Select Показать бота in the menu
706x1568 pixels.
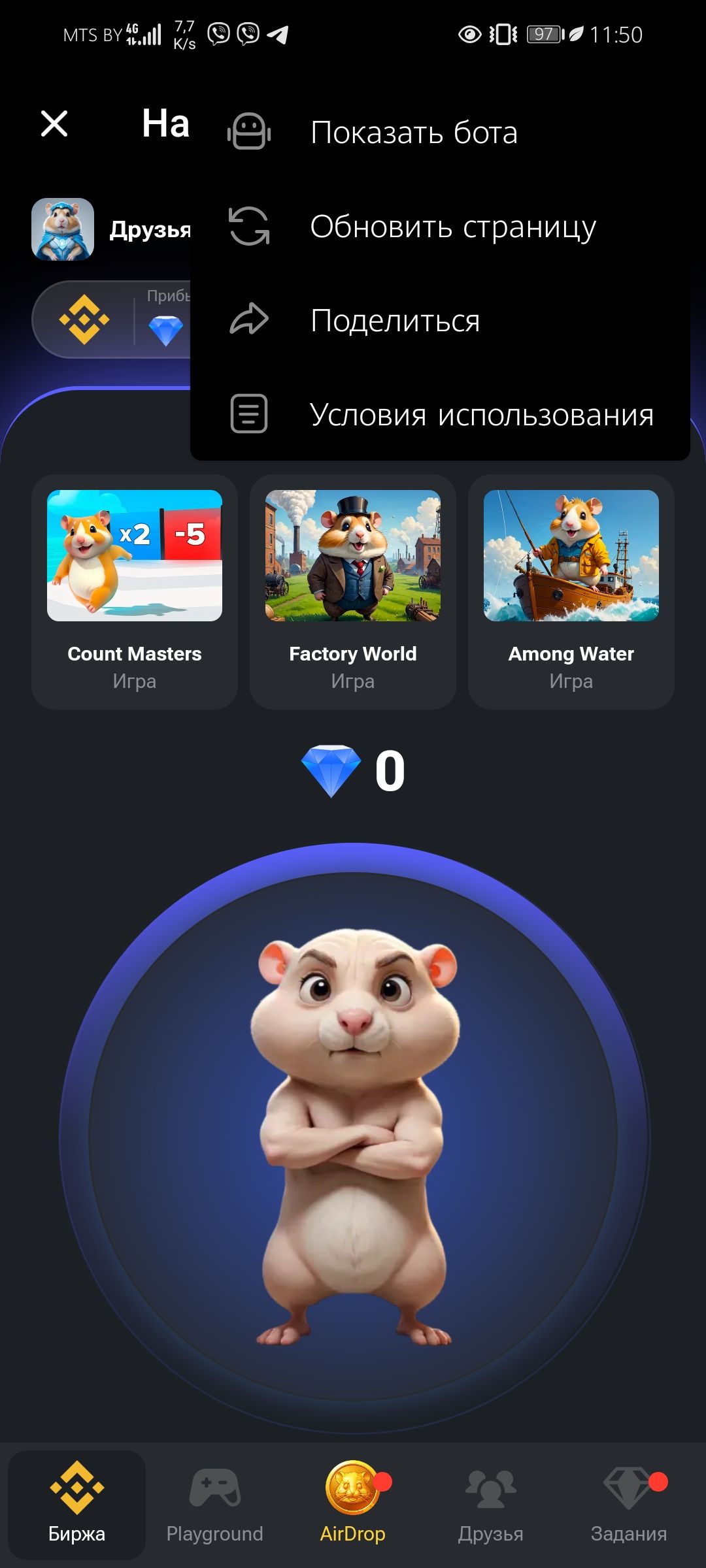coord(413,133)
